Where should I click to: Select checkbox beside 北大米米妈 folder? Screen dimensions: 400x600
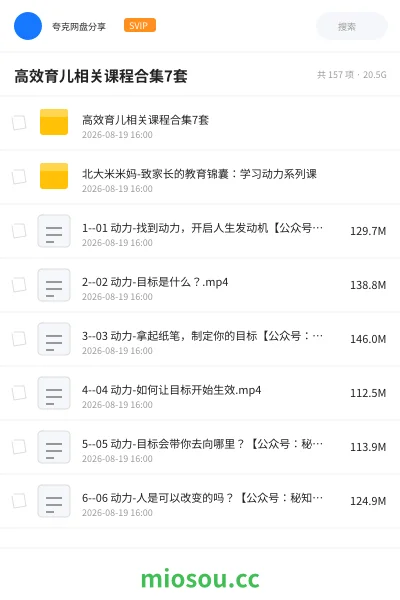[x=19, y=177]
